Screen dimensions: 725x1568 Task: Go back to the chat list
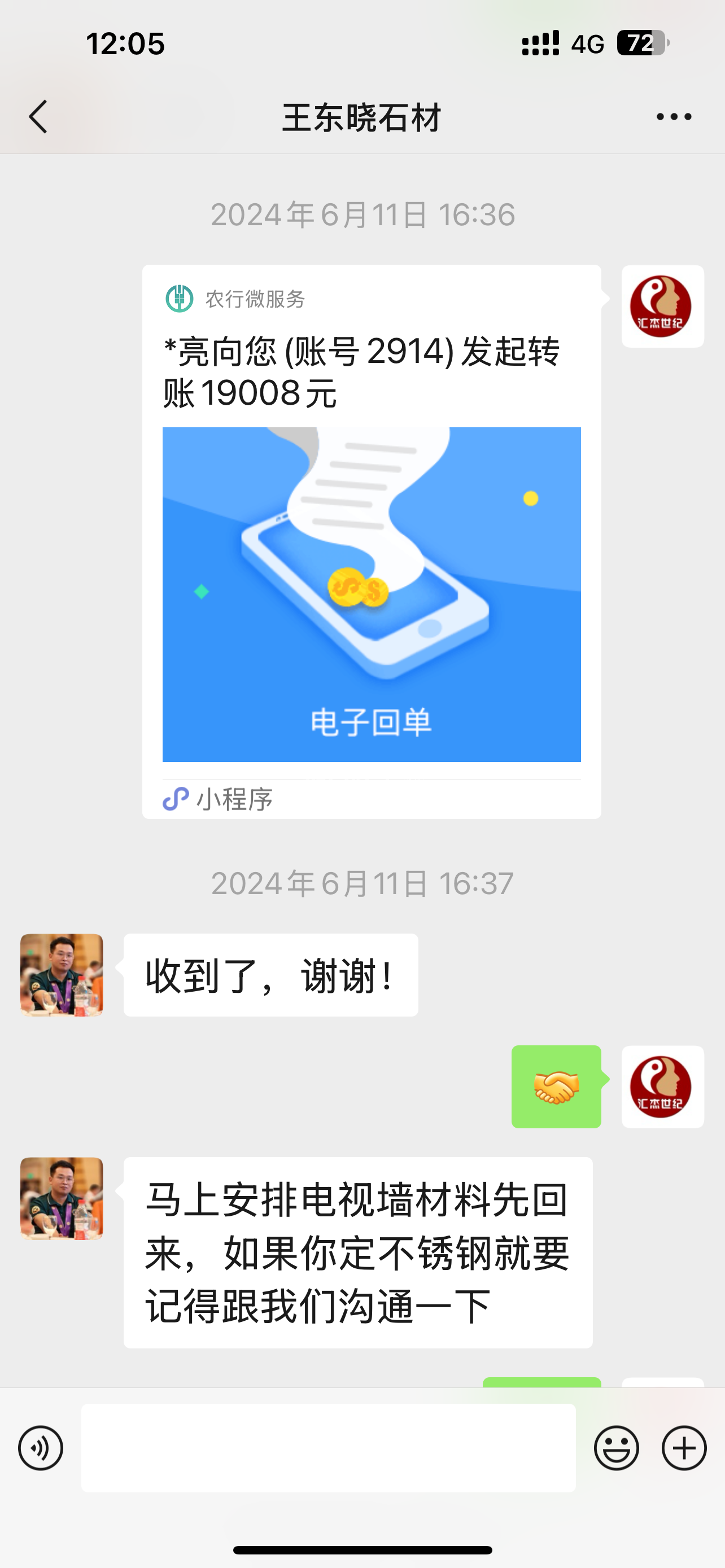[x=38, y=116]
